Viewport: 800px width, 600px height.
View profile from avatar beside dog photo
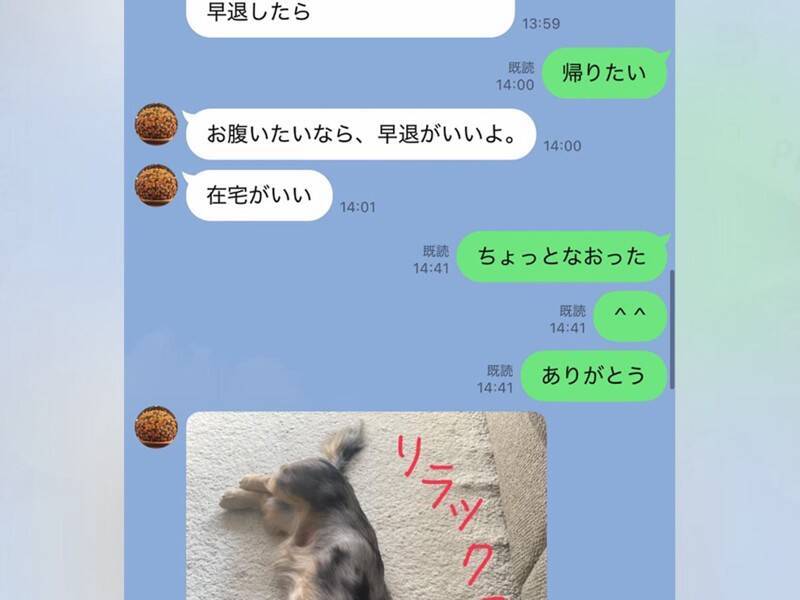click(156, 427)
